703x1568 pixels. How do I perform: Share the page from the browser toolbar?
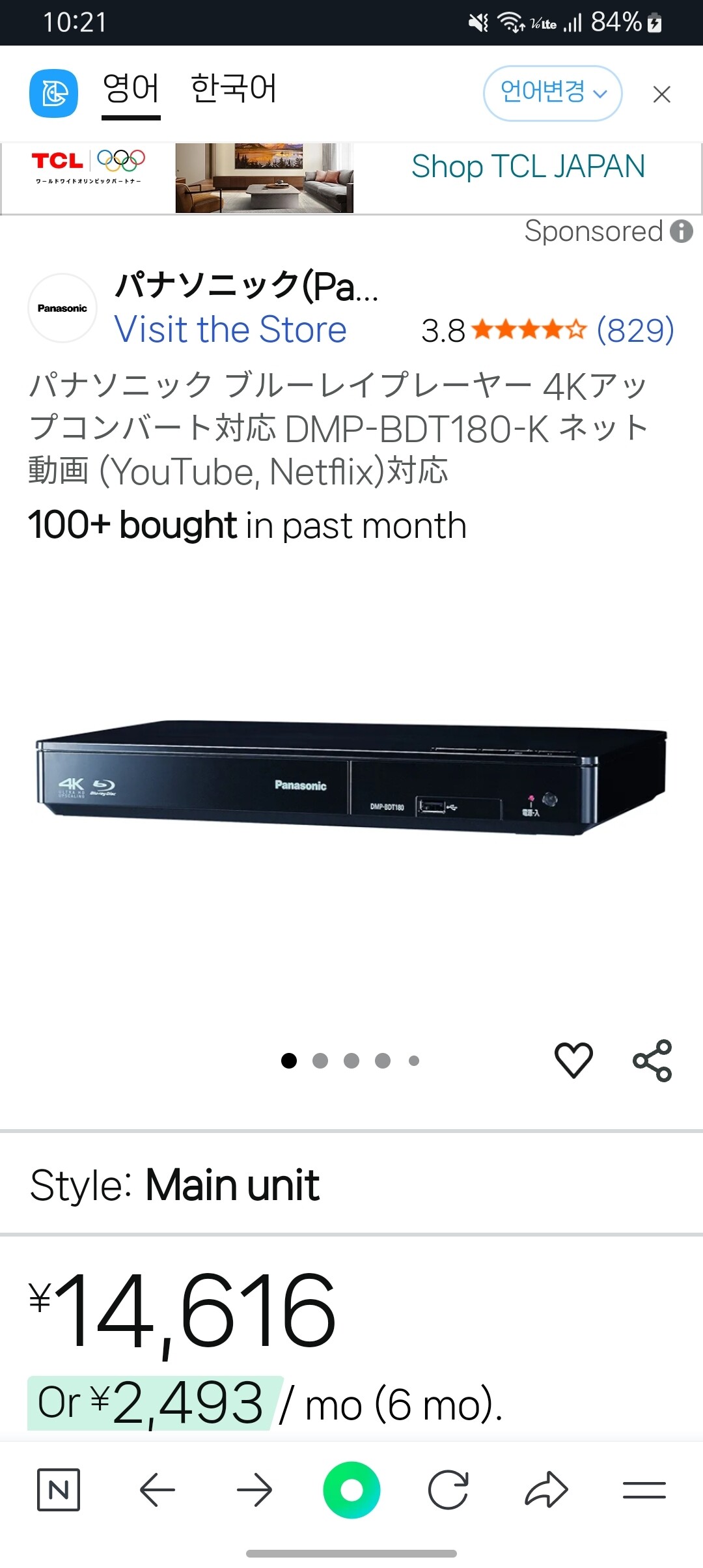pyautogui.click(x=546, y=1490)
